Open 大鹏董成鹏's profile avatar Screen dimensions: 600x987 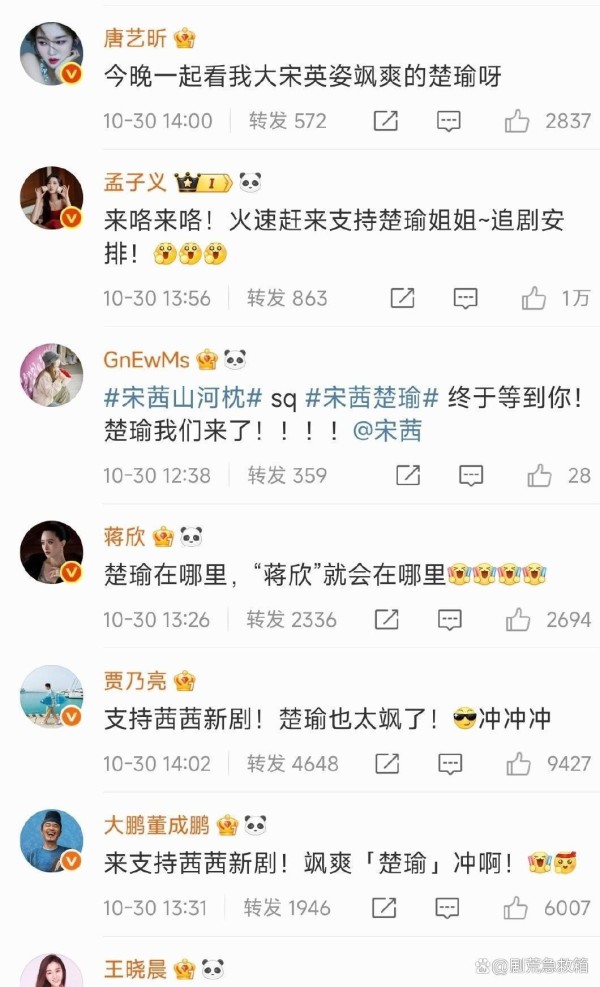pyautogui.click(x=51, y=840)
